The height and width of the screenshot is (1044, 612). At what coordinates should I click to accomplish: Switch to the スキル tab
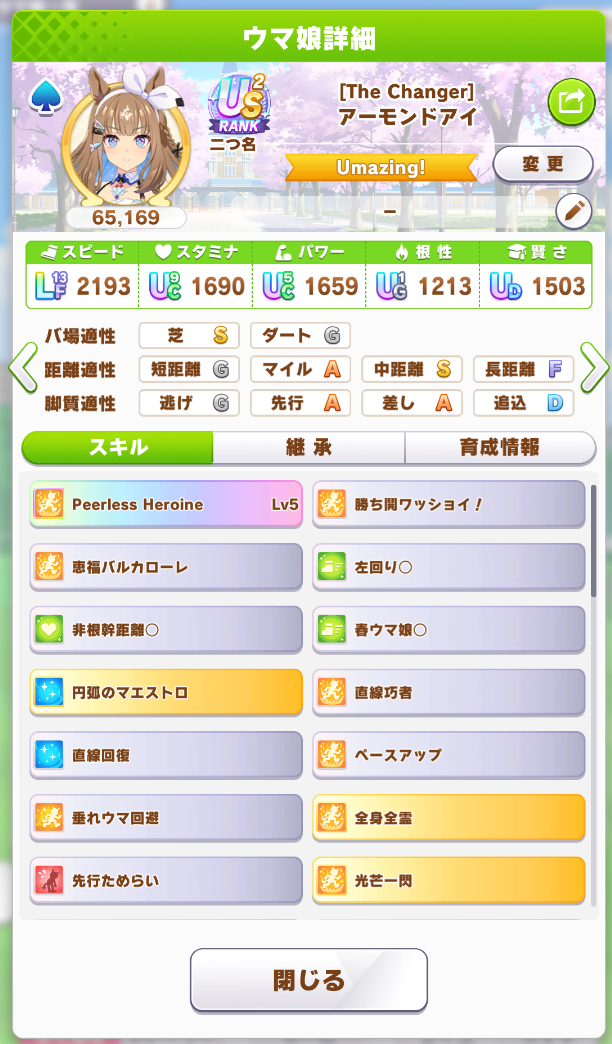117,447
